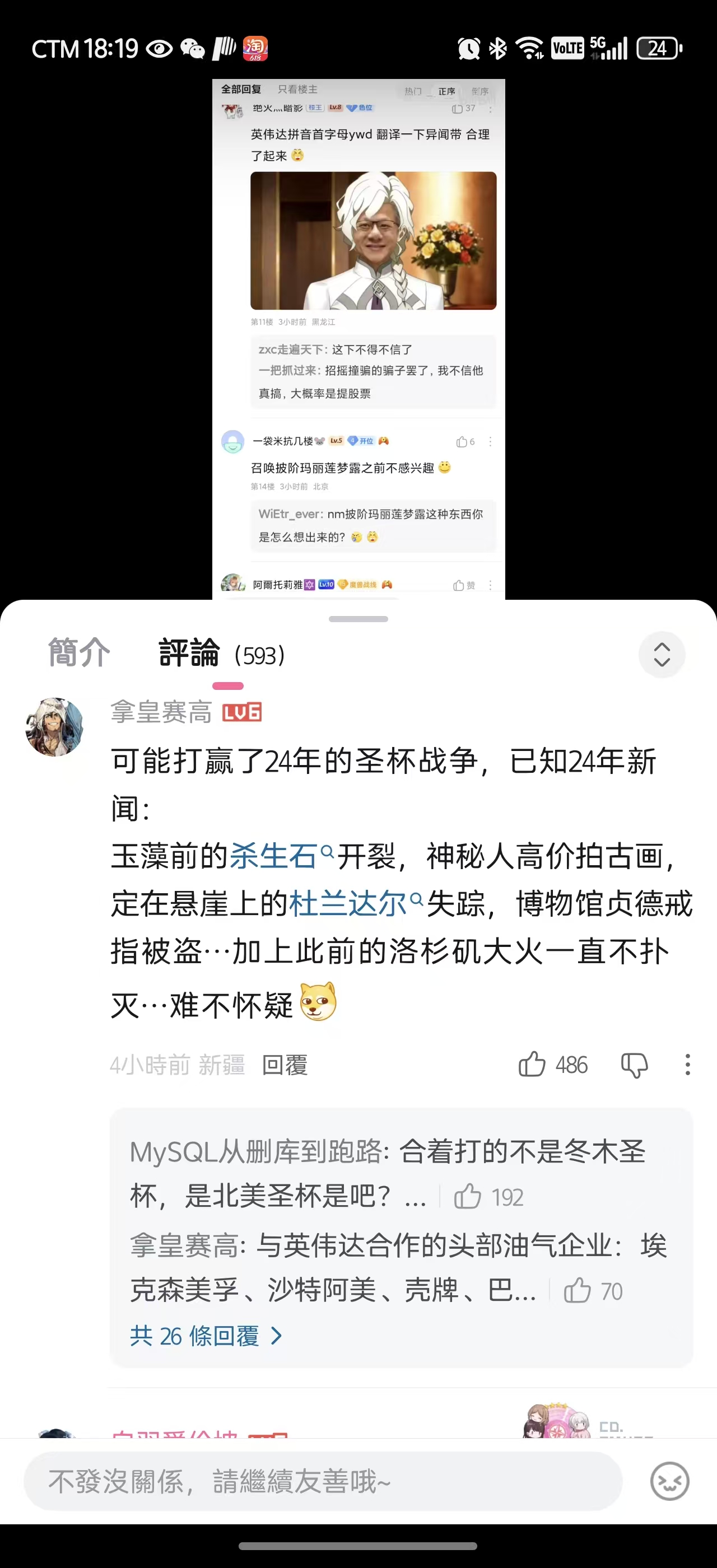717x1568 pixels.
Task: Switch to the 簡介 tab
Action: [79, 654]
